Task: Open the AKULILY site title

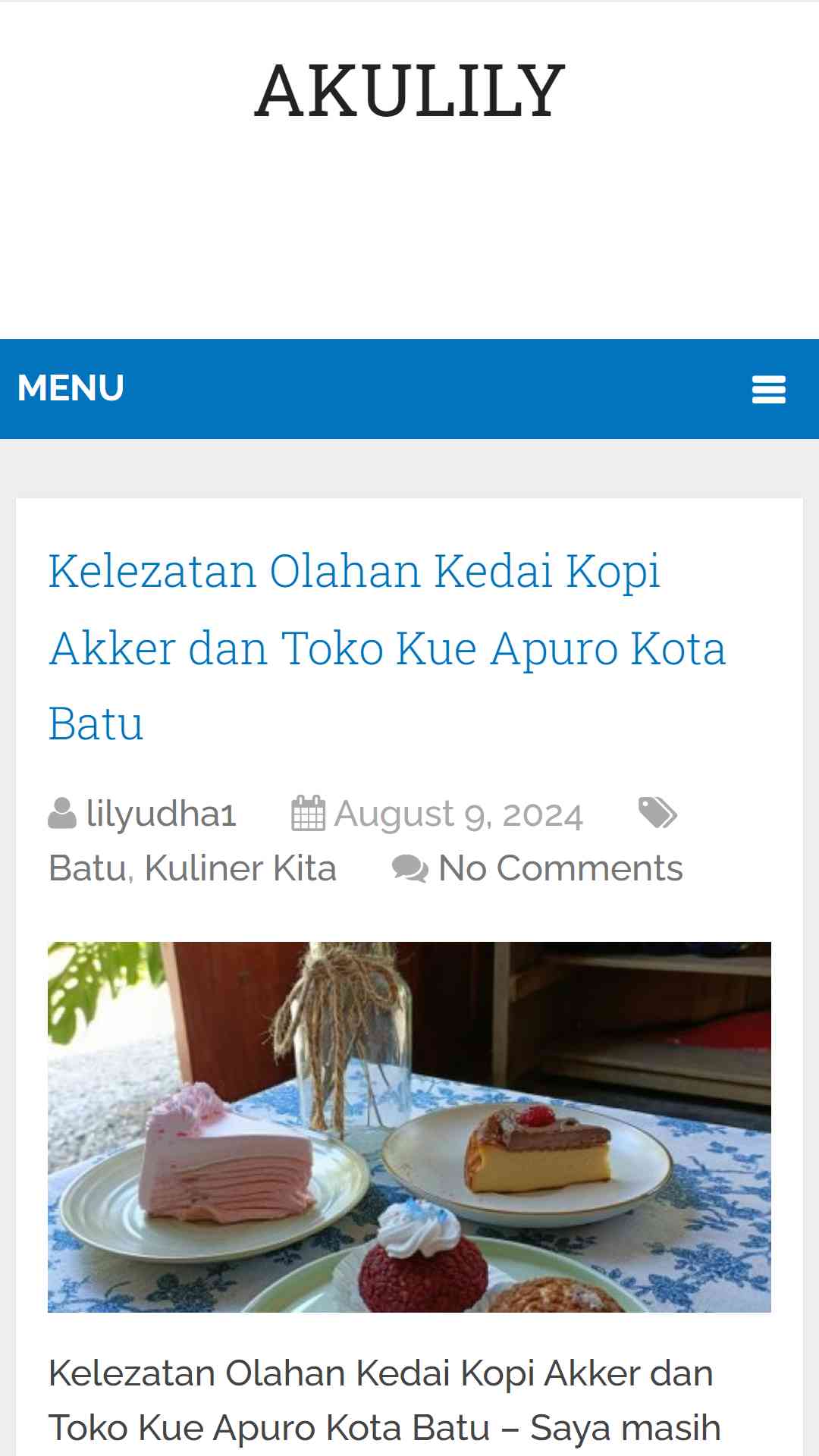Action: click(409, 92)
